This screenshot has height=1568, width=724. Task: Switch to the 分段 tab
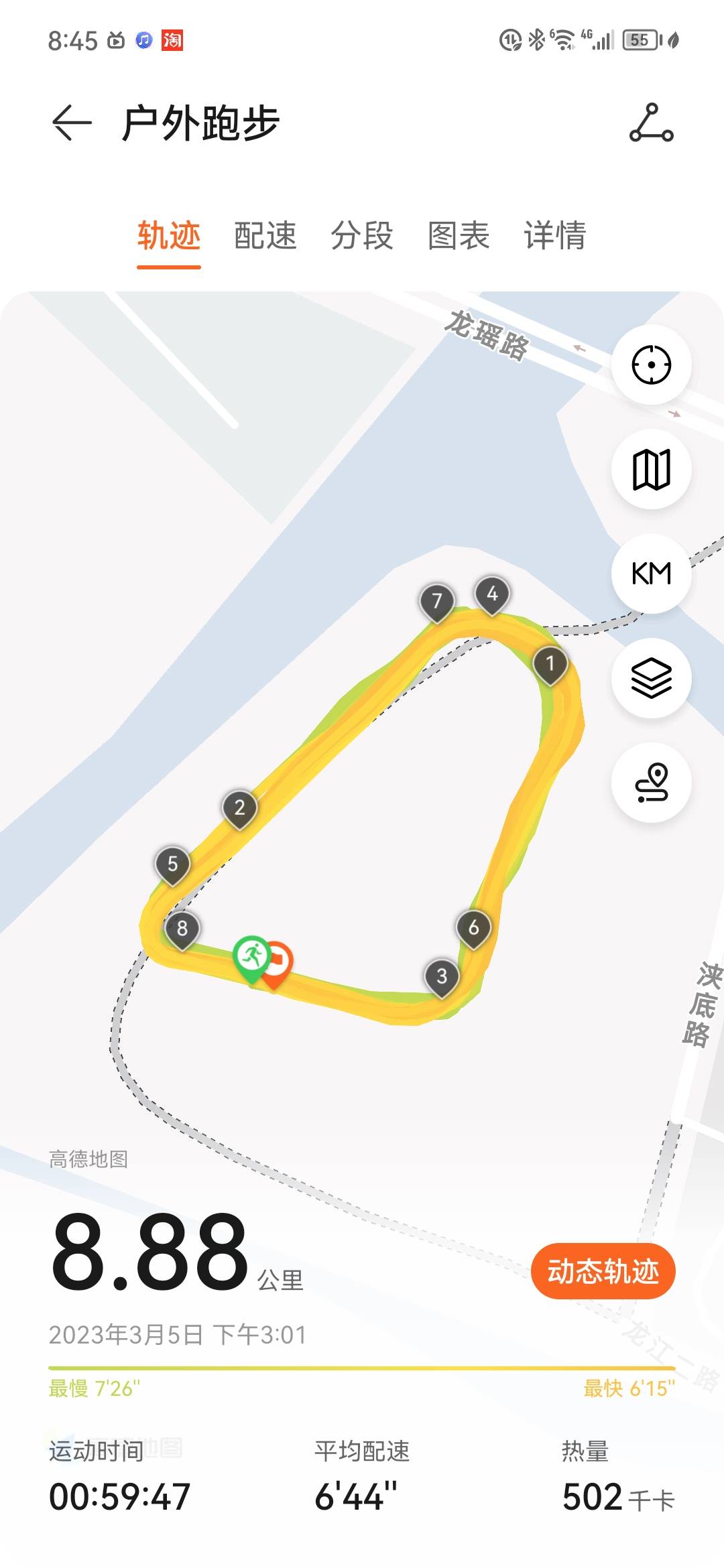click(362, 236)
